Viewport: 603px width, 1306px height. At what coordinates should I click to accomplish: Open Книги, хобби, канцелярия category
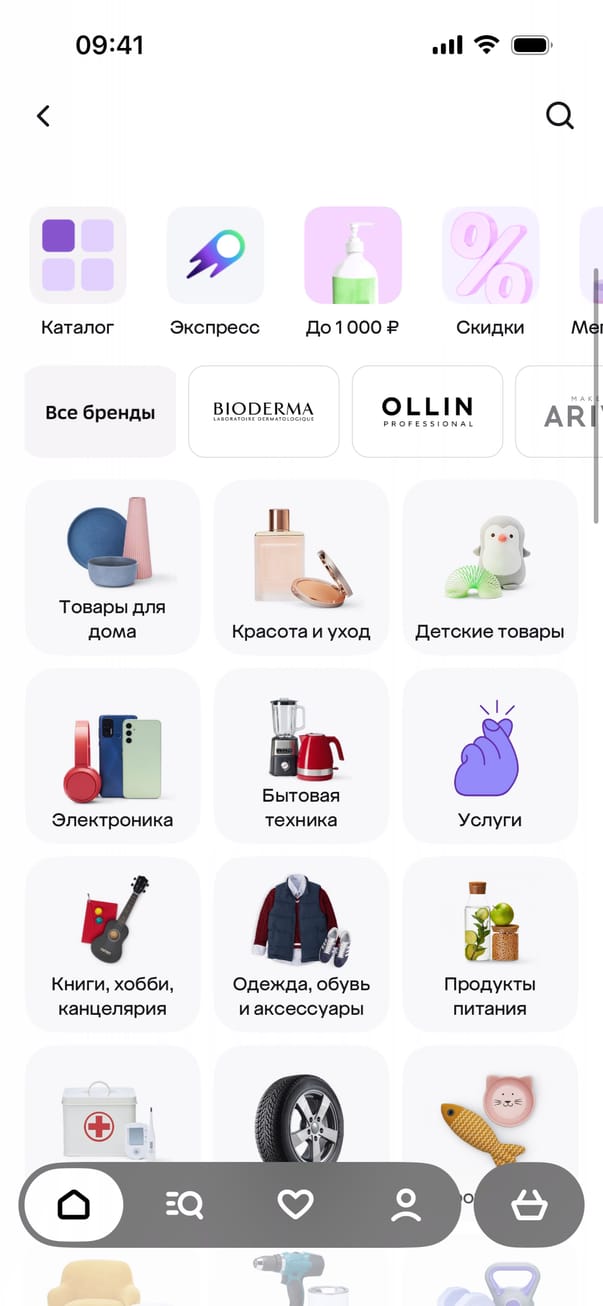(112, 944)
